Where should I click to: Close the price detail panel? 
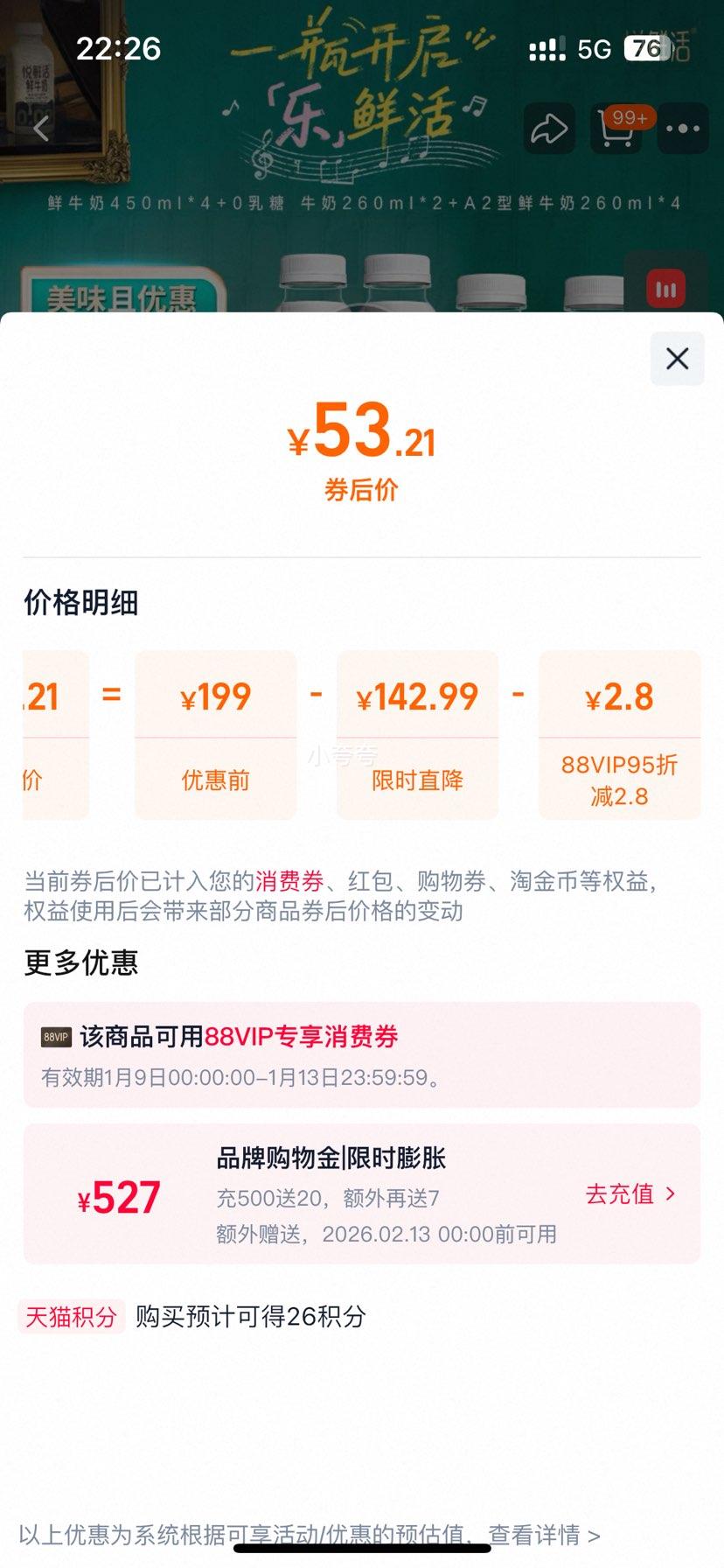pos(676,359)
